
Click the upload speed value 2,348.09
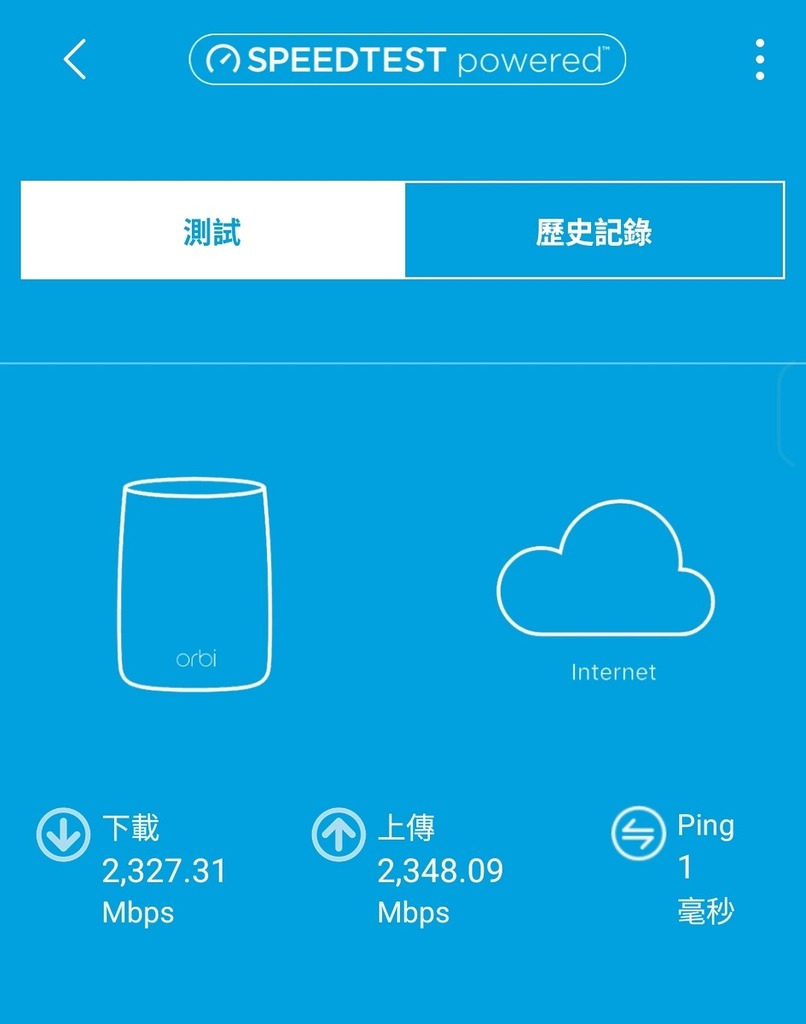tap(441, 872)
